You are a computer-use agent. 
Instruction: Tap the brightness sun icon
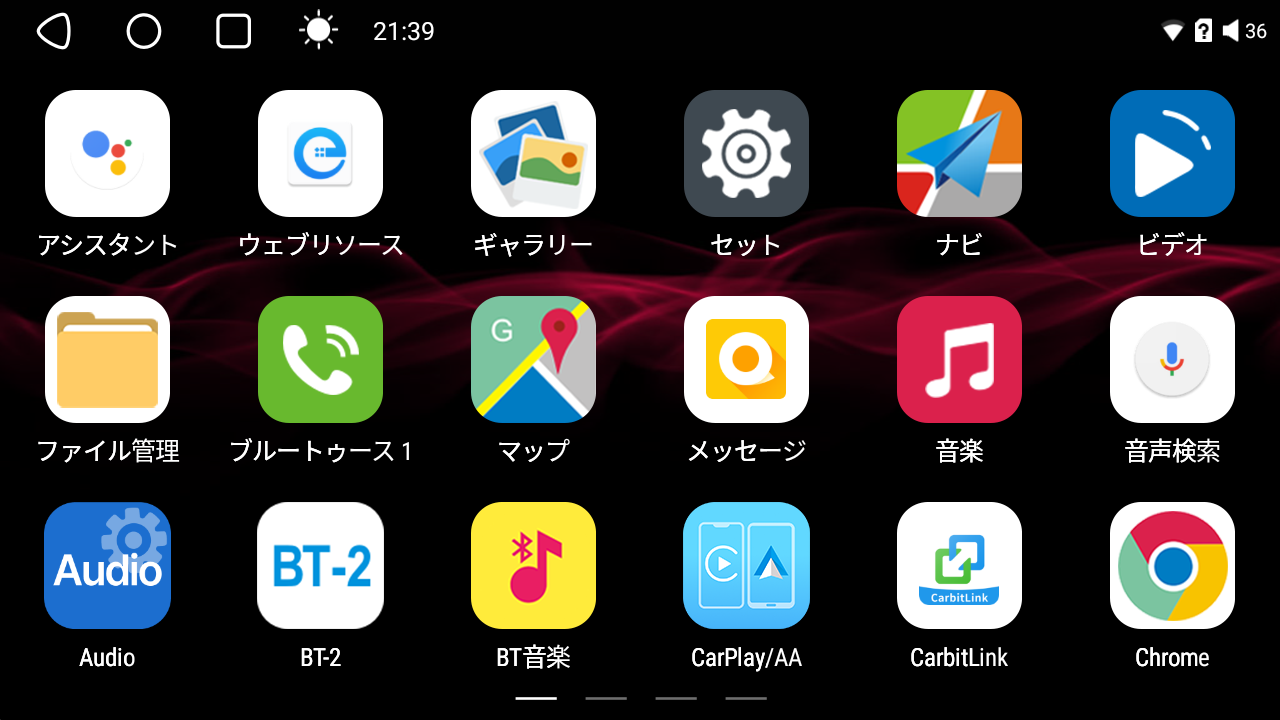(318, 32)
